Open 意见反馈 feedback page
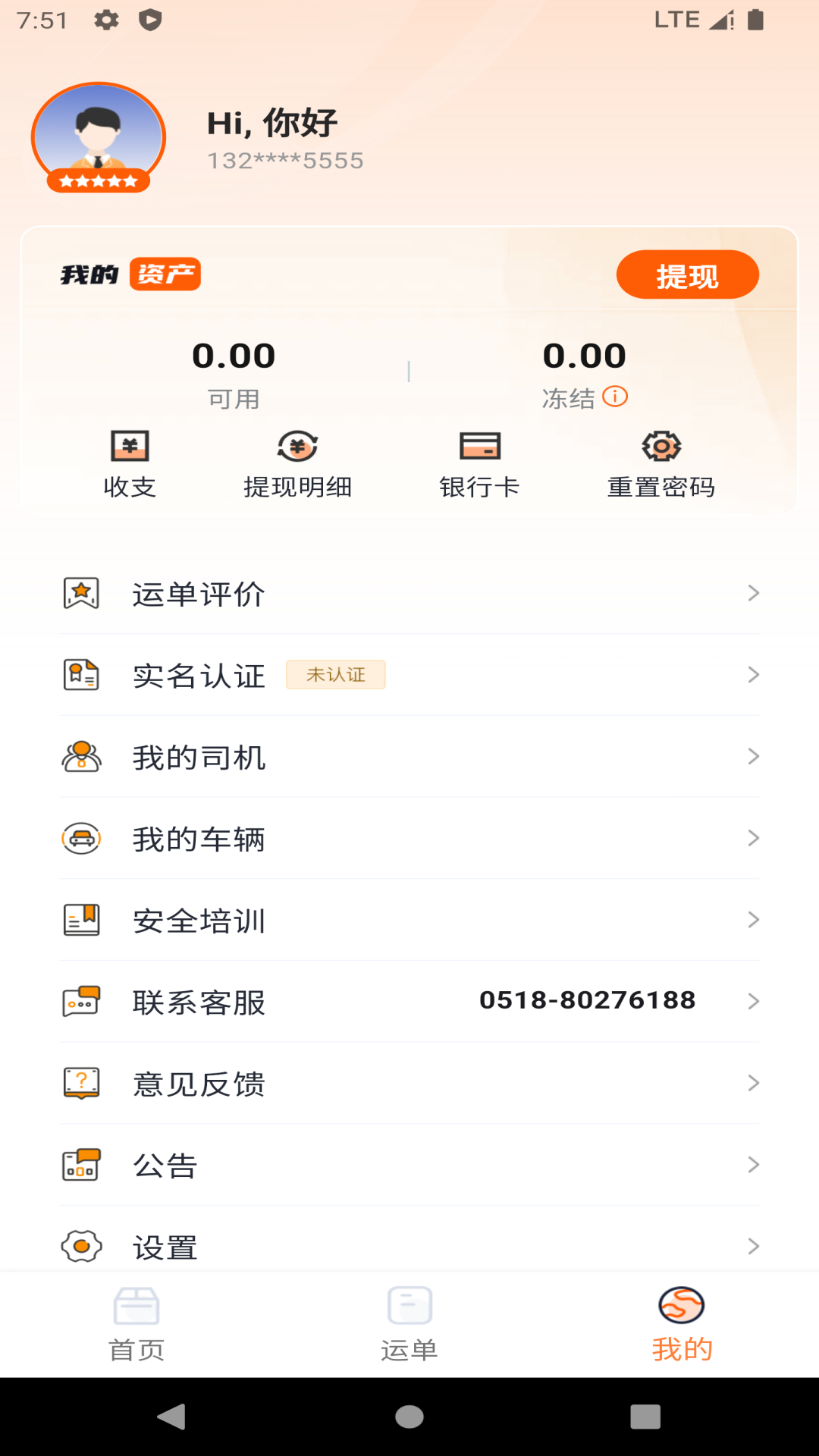 click(409, 1084)
